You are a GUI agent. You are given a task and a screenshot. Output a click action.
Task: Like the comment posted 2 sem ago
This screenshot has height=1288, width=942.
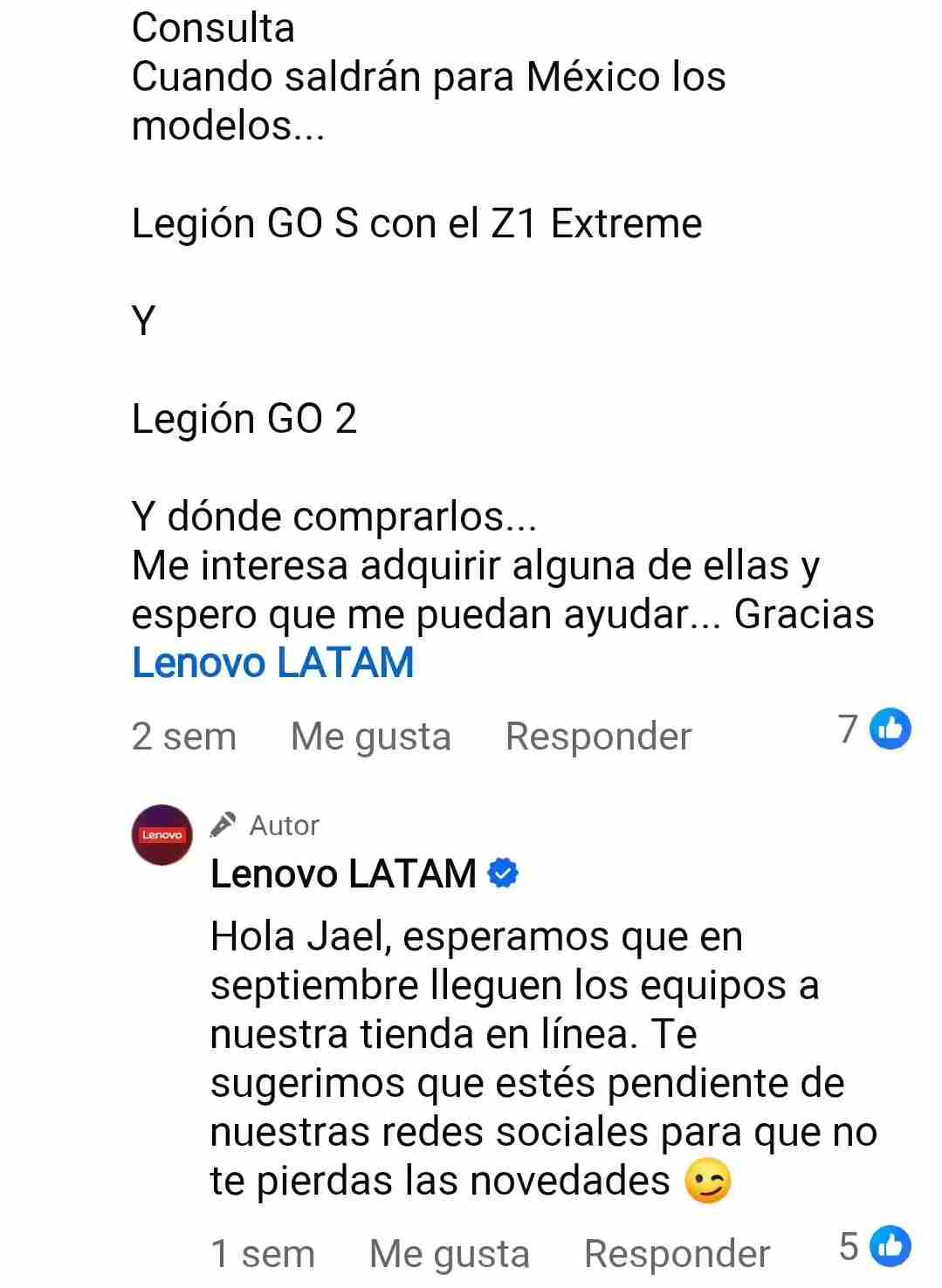pyautogui.click(x=370, y=736)
